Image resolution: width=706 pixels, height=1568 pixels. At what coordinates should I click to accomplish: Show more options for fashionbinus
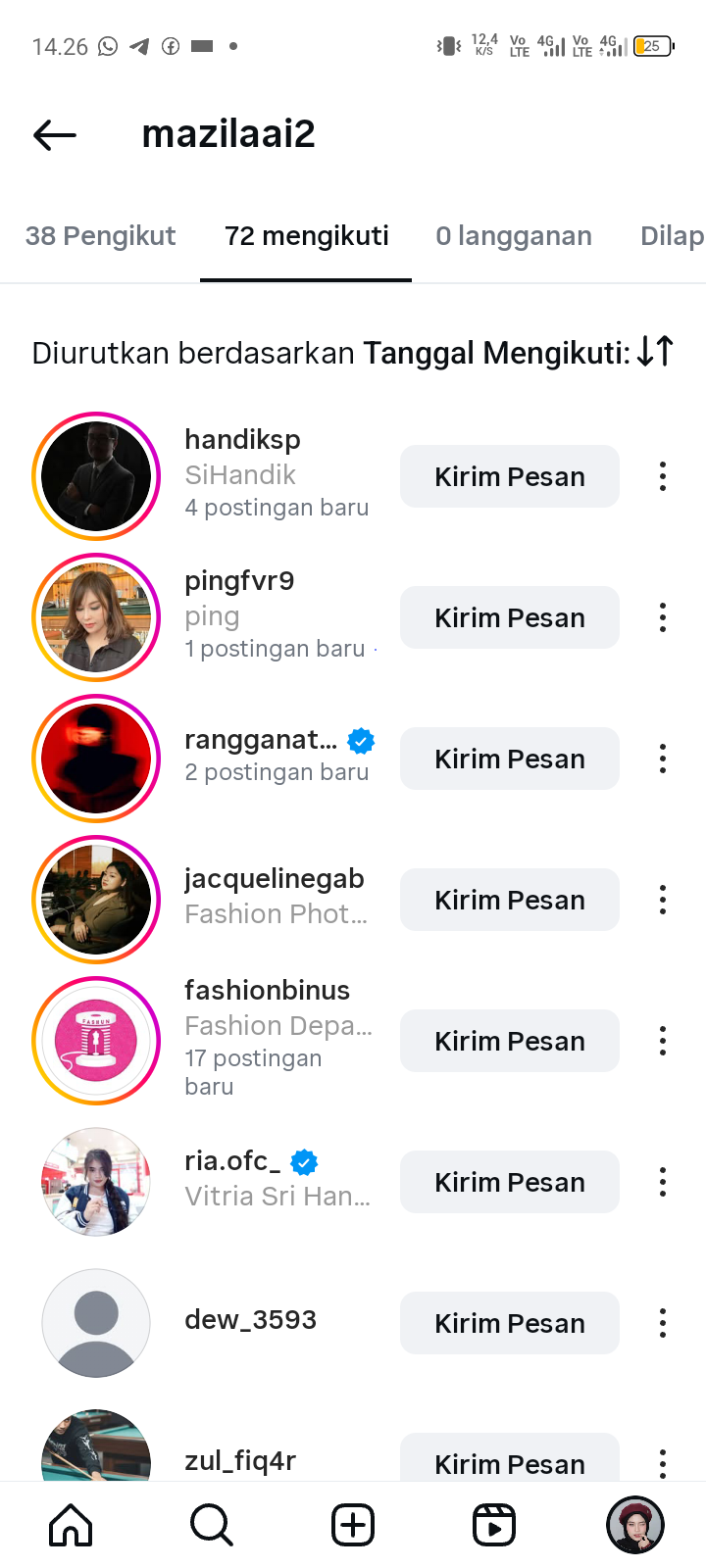663,1042
